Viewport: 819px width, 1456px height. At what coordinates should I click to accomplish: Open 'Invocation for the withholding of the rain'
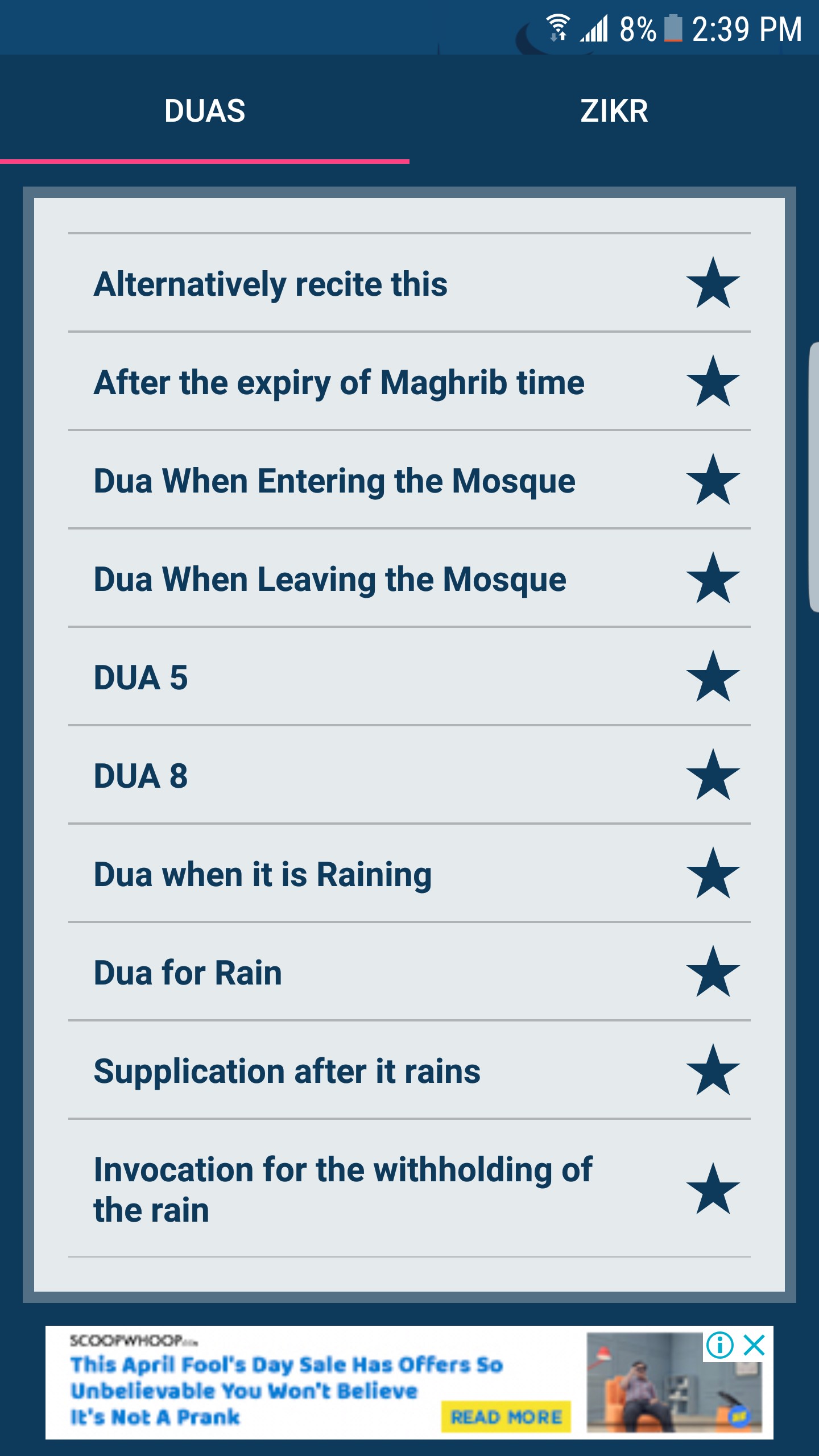click(343, 1189)
